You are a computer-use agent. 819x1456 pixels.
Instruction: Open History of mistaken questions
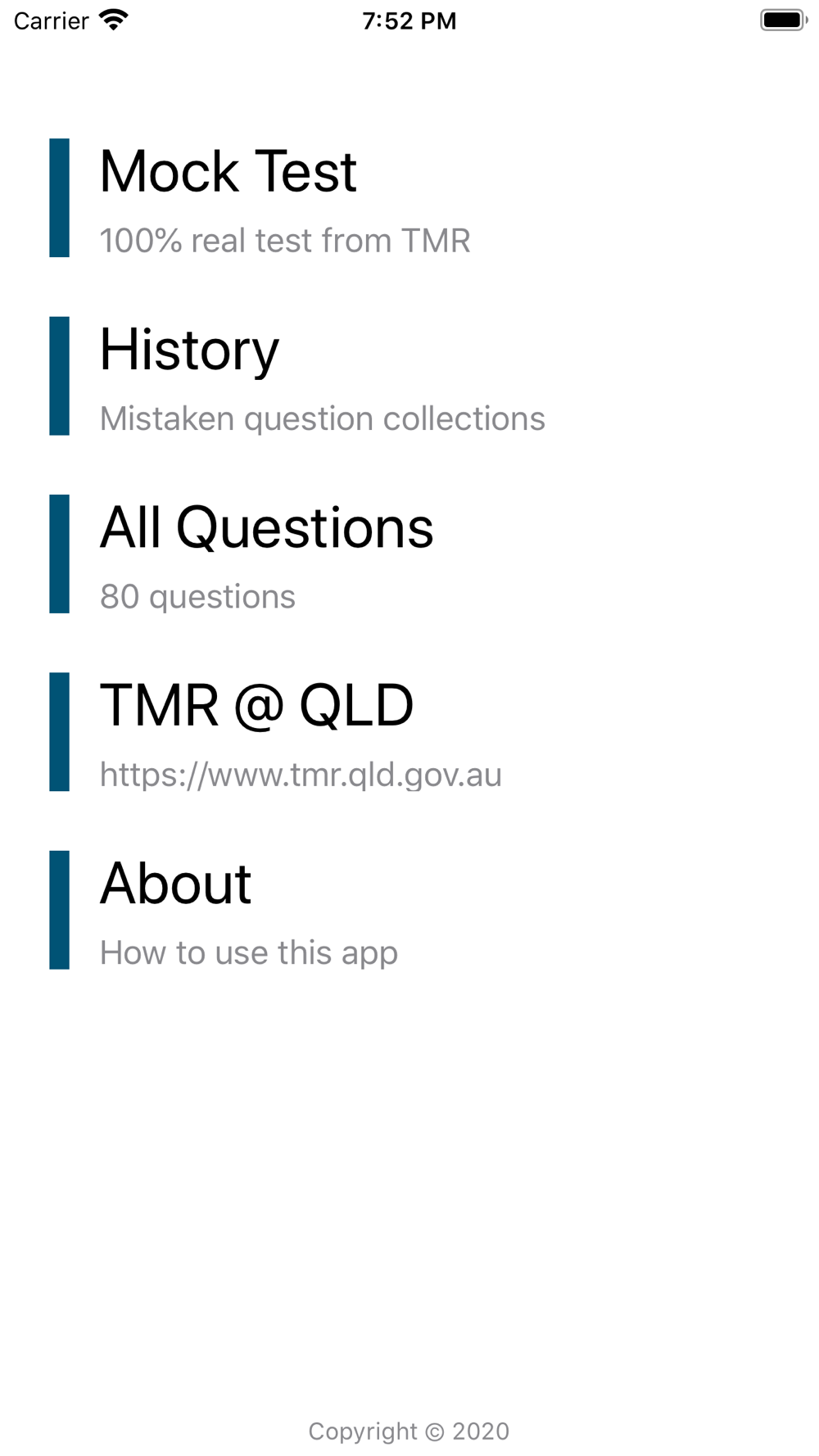pos(409,376)
